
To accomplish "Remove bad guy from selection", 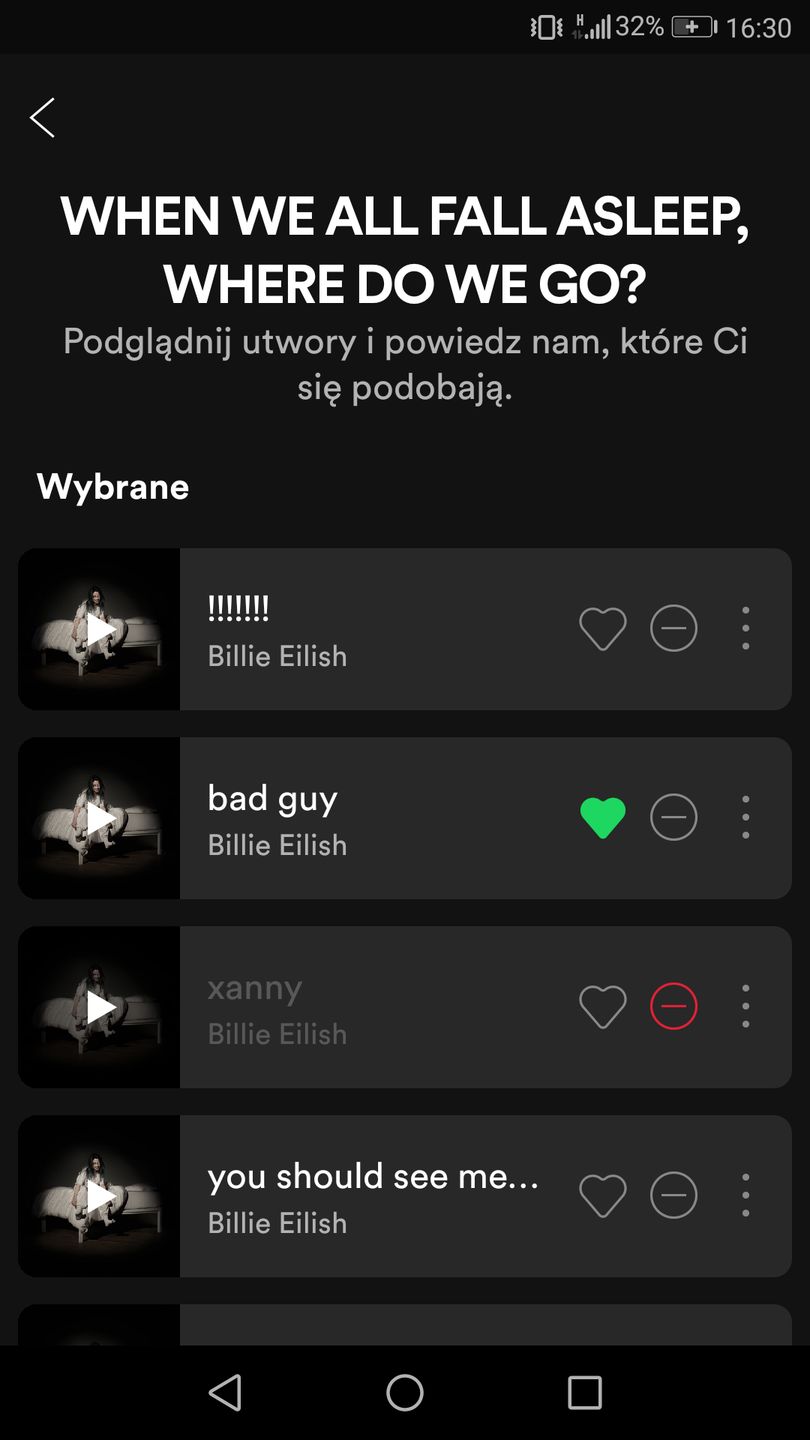I will 673,817.
